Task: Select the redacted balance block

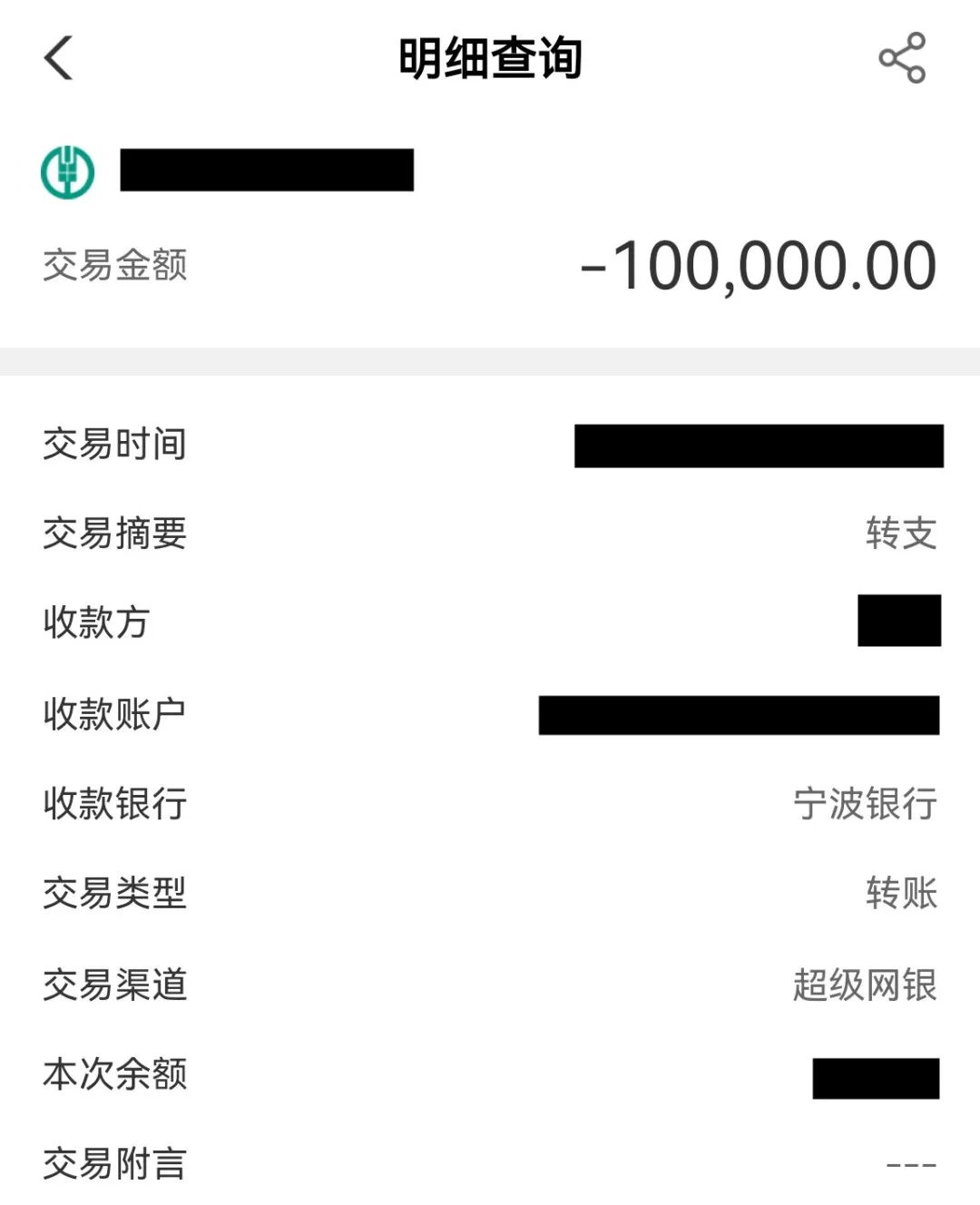Action: (876, 1074)
